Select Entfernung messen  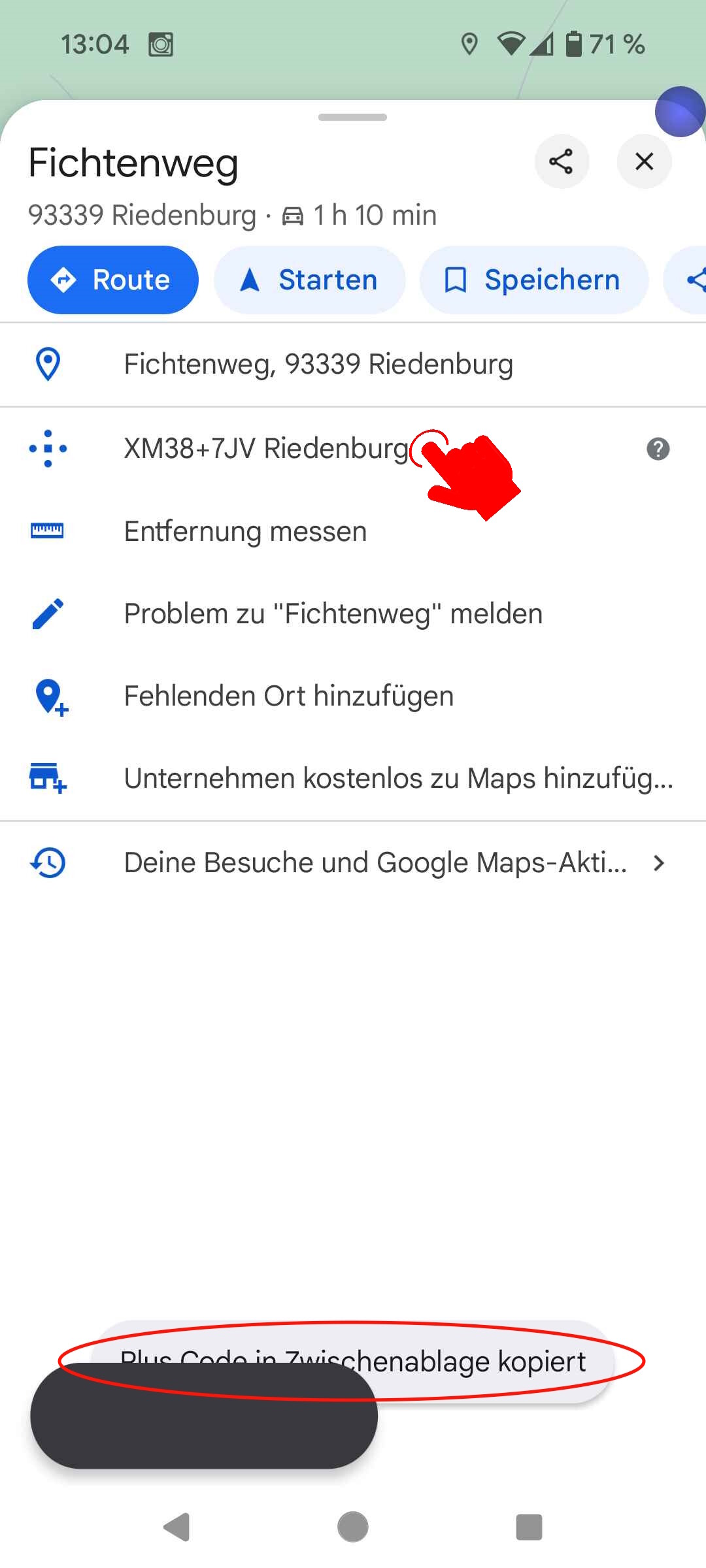[x=245, y=531]
